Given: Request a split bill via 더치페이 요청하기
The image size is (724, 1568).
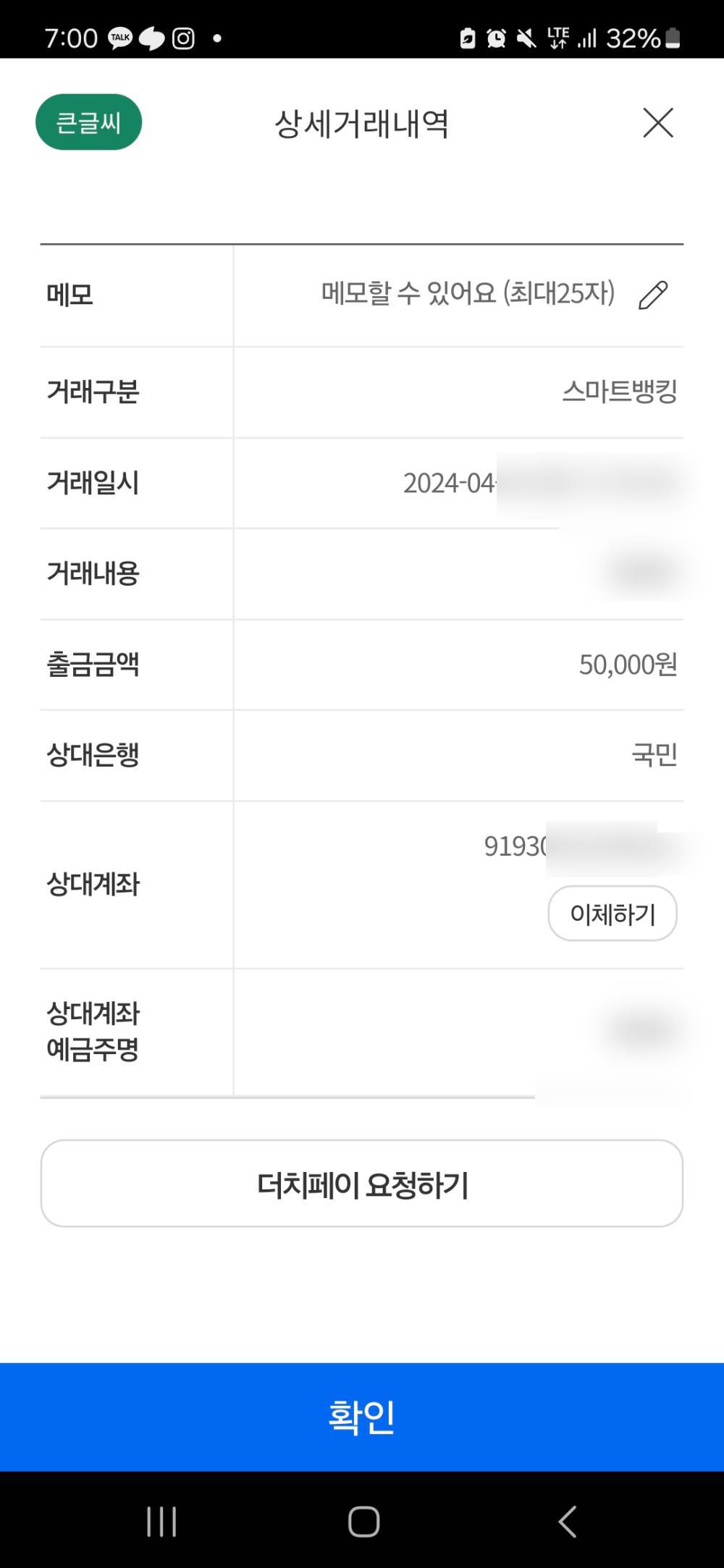Looking at the screenshot, I should pos(362,1184).
